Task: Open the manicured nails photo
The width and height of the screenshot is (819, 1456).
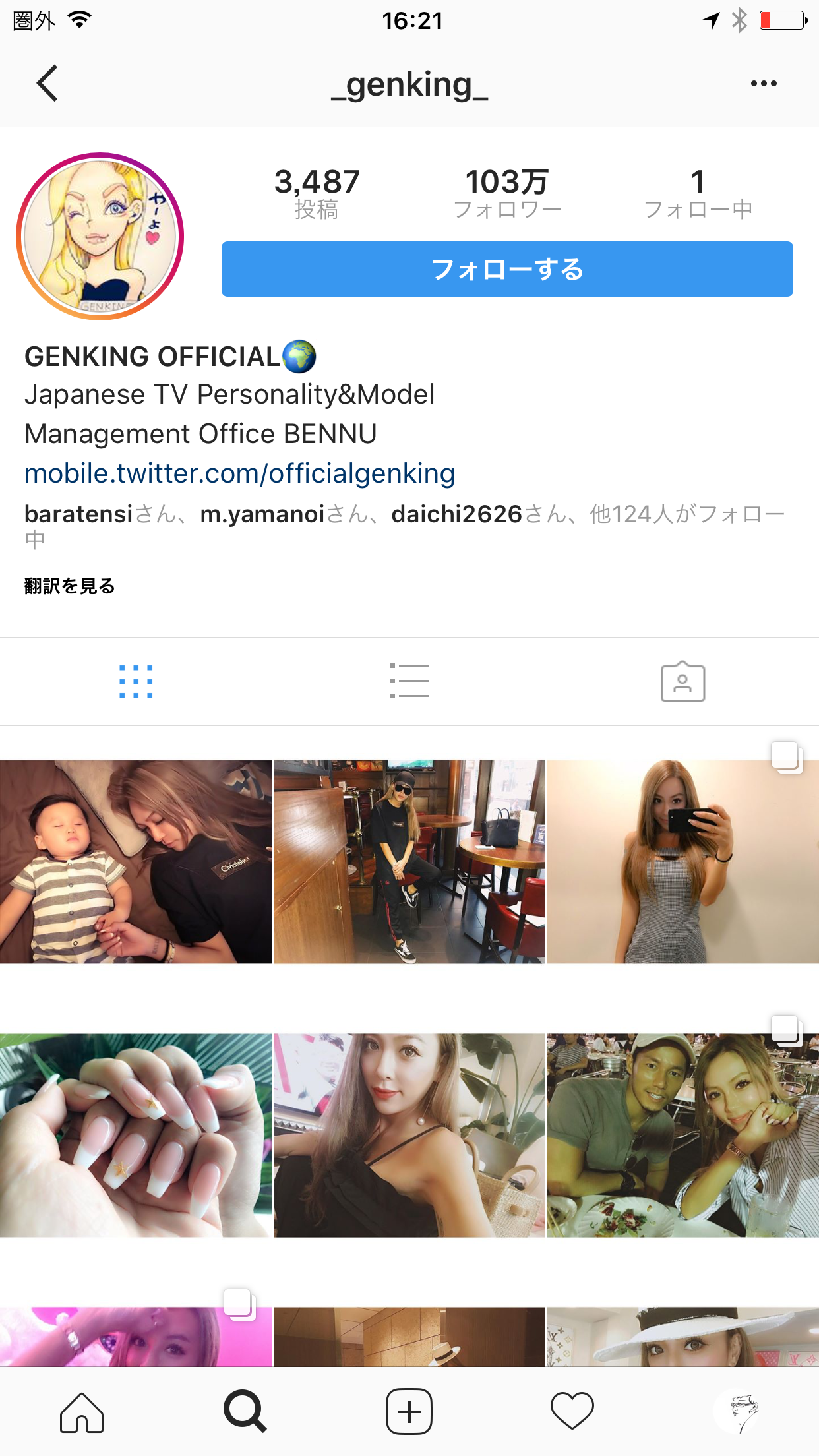Action: click(136, 1136)
